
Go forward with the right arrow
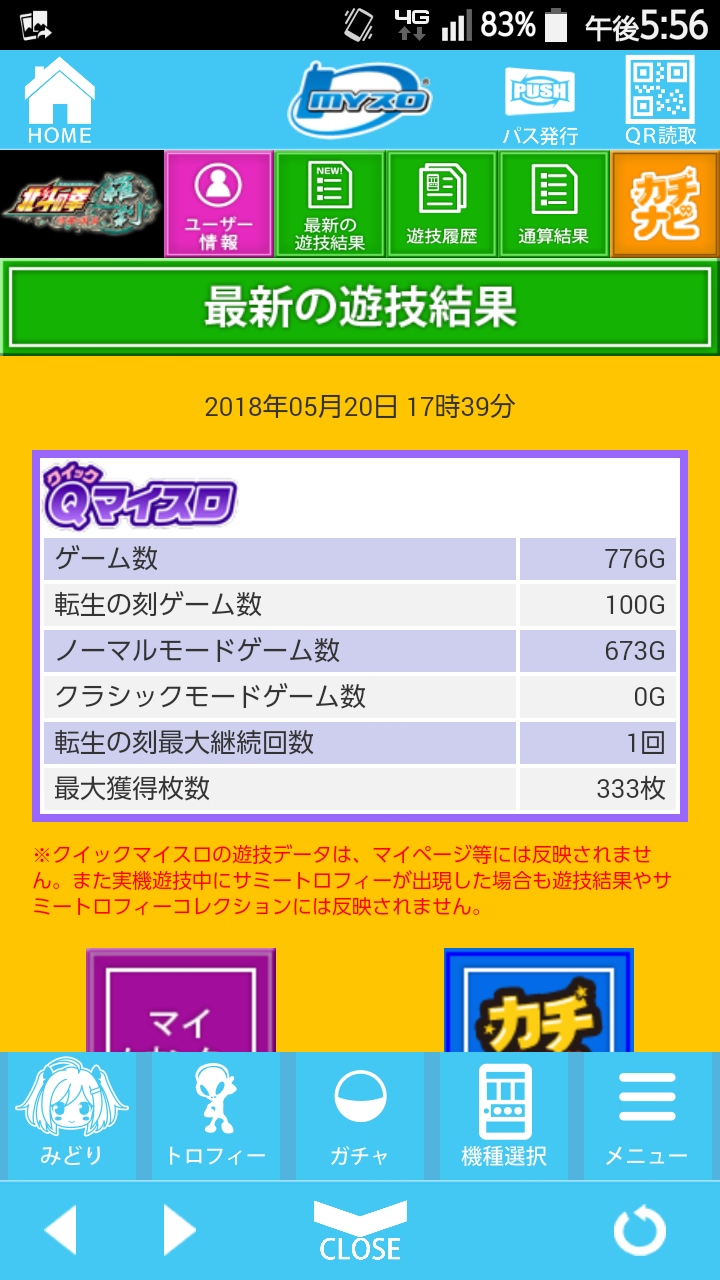tap(179, 1230)
